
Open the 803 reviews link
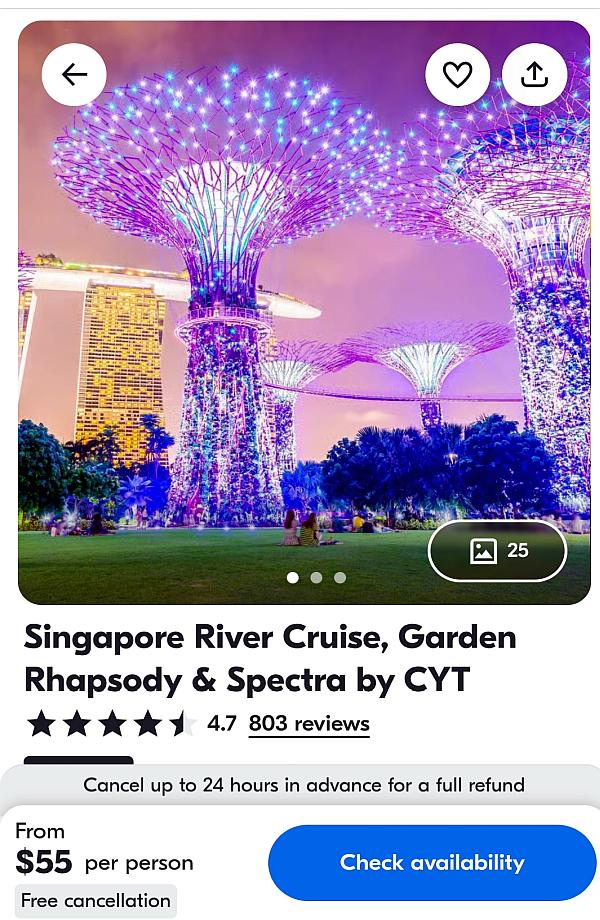[x=309, y=723]
